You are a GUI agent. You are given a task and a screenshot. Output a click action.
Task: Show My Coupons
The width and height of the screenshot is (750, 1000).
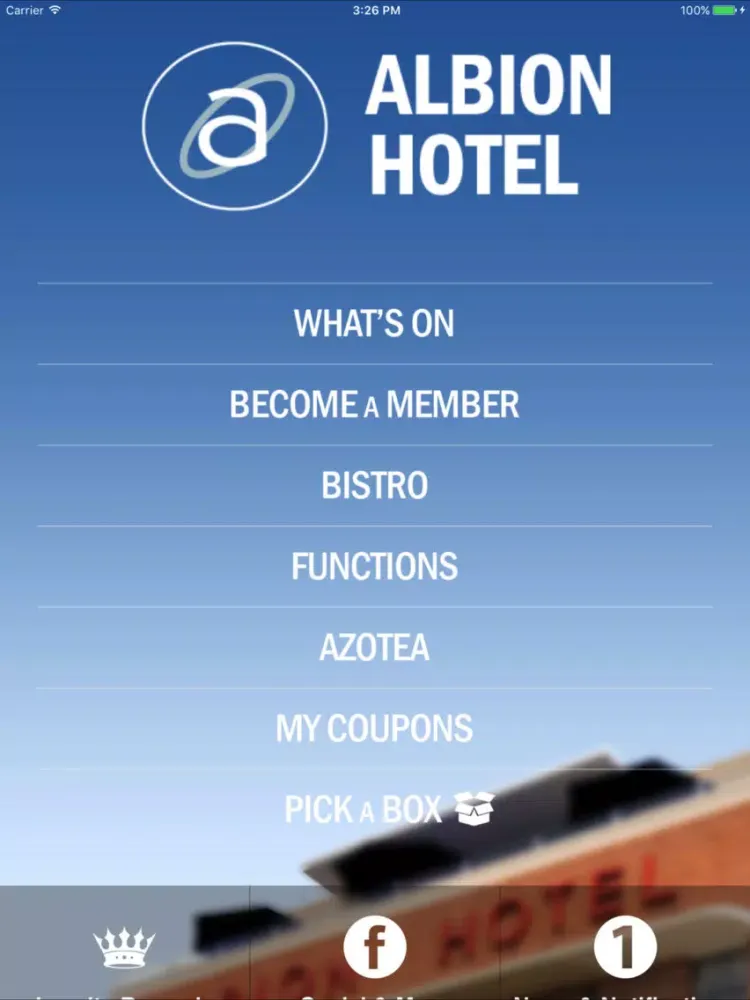coord(374,729)
